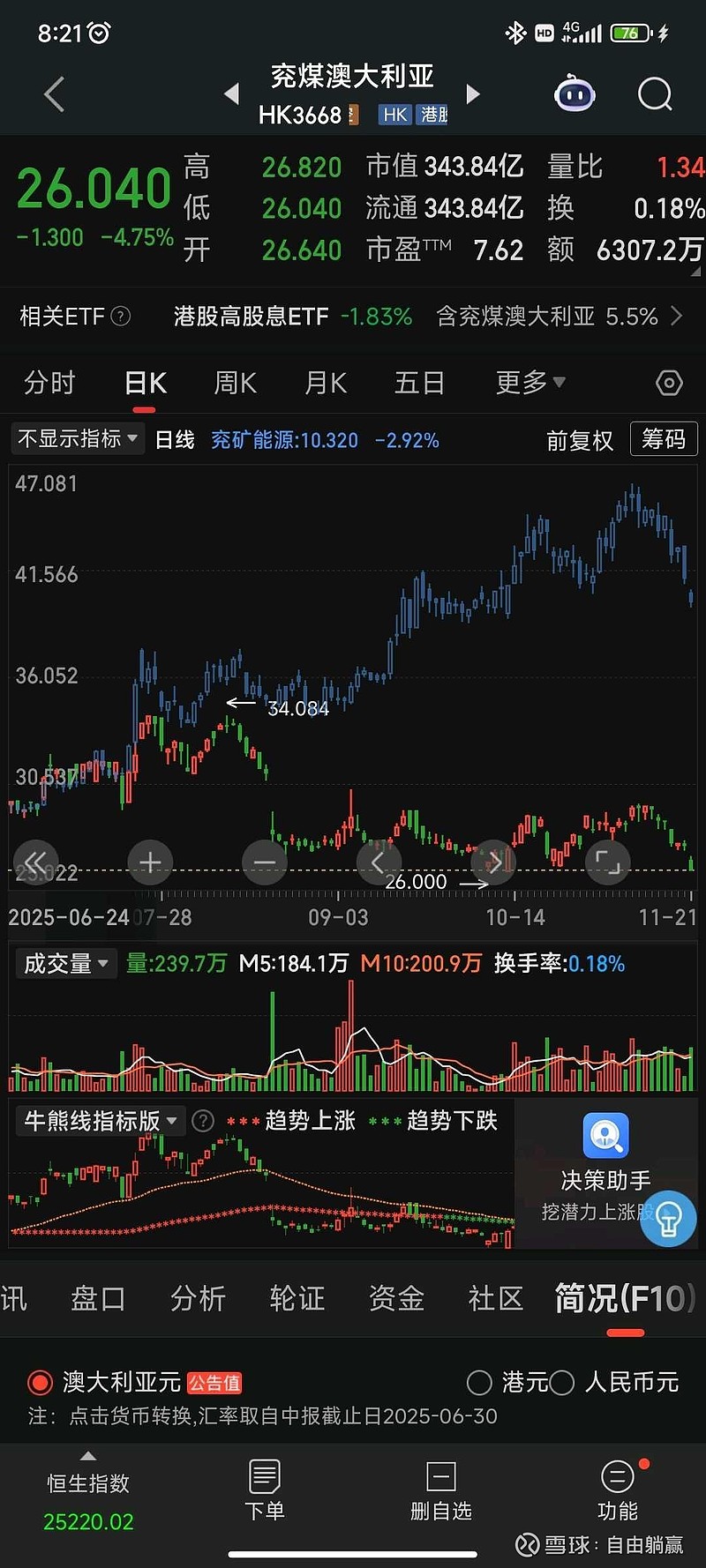
Task: Tap the help question mark beside 相关ETF
Action: pos(118,316)
